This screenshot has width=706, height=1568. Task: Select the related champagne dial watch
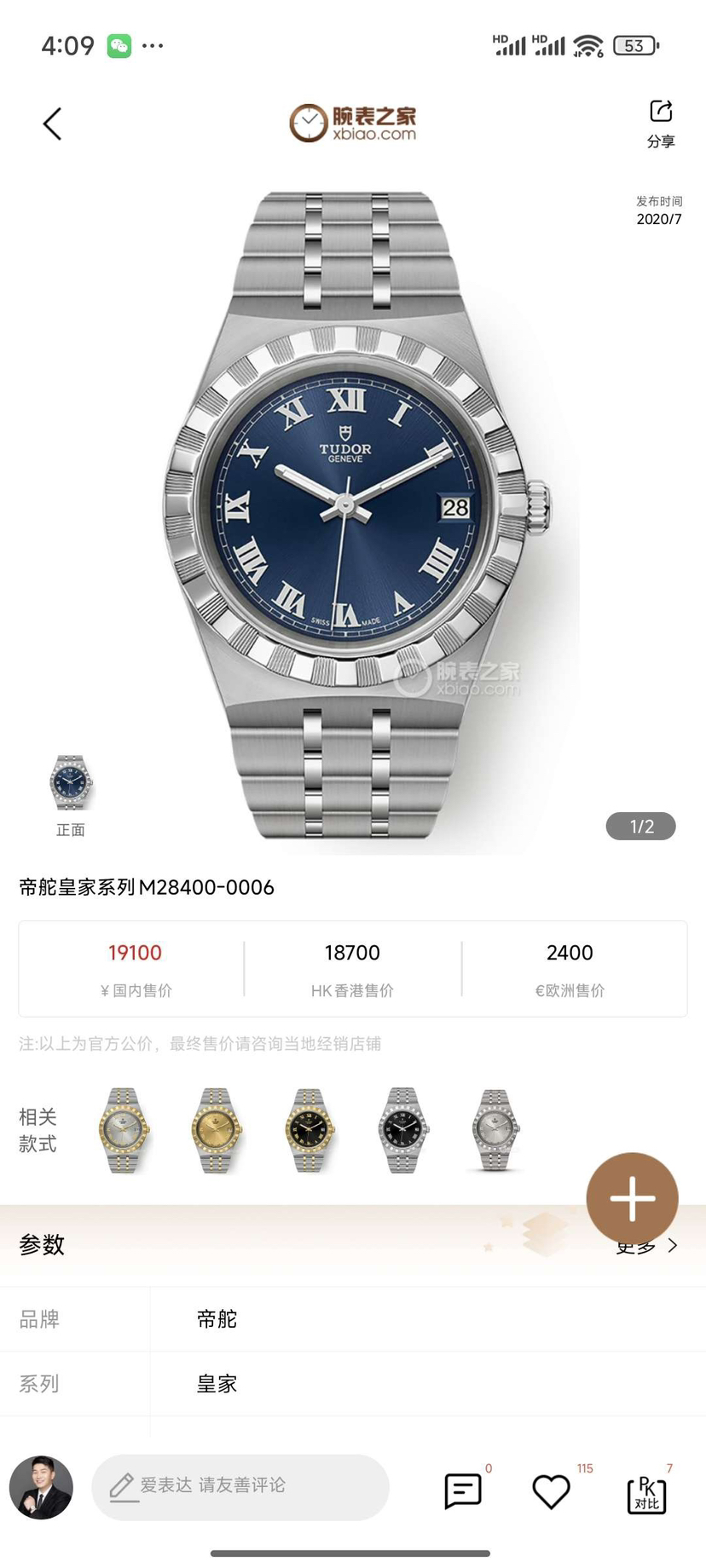(x=216, y=1131)
